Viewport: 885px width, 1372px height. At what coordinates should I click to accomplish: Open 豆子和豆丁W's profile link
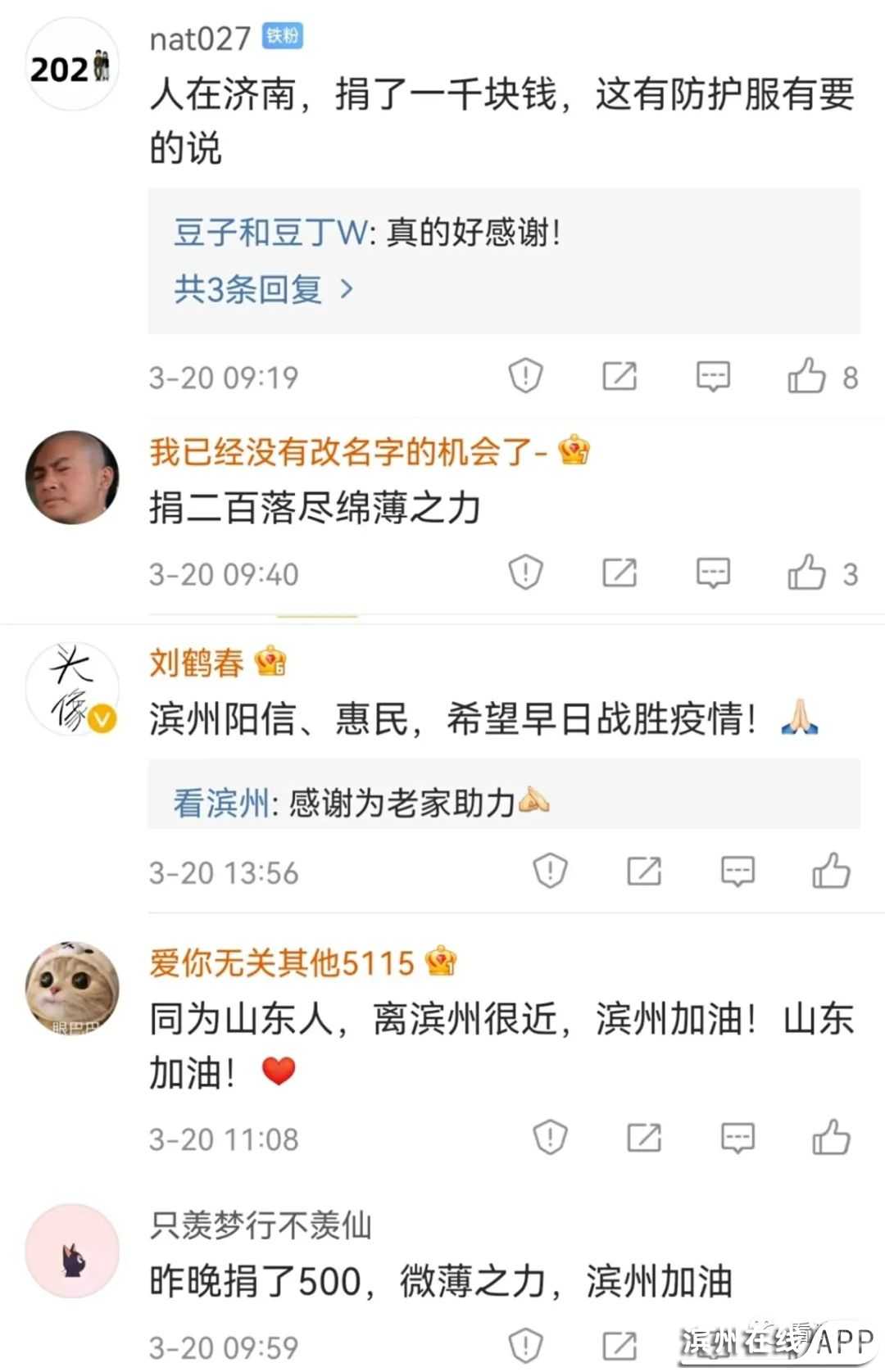click(x=270, y=233)
